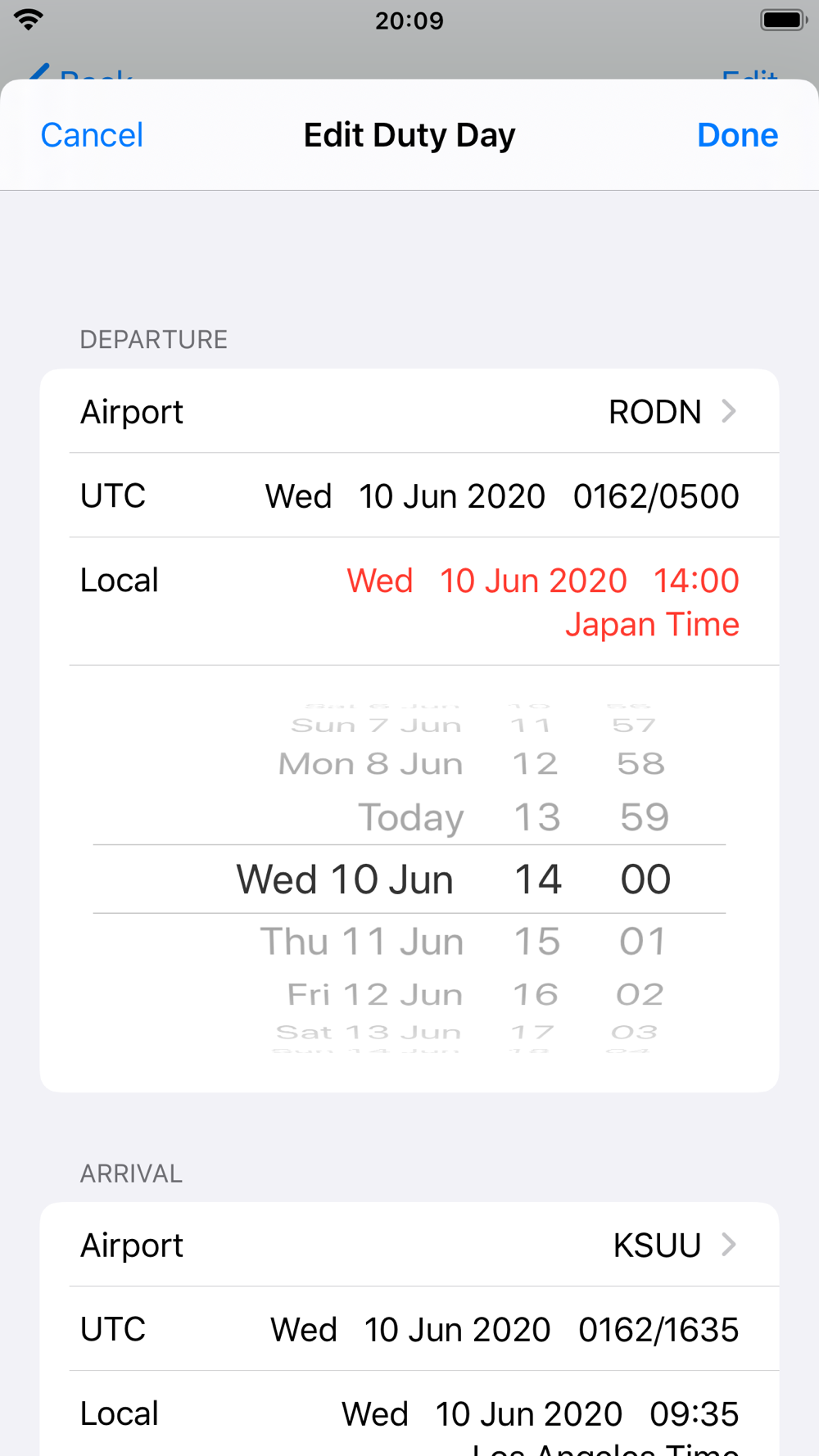Cancel editing the duty day
The width and height of the screenshot is (819, 1456).
coord(92,135)
